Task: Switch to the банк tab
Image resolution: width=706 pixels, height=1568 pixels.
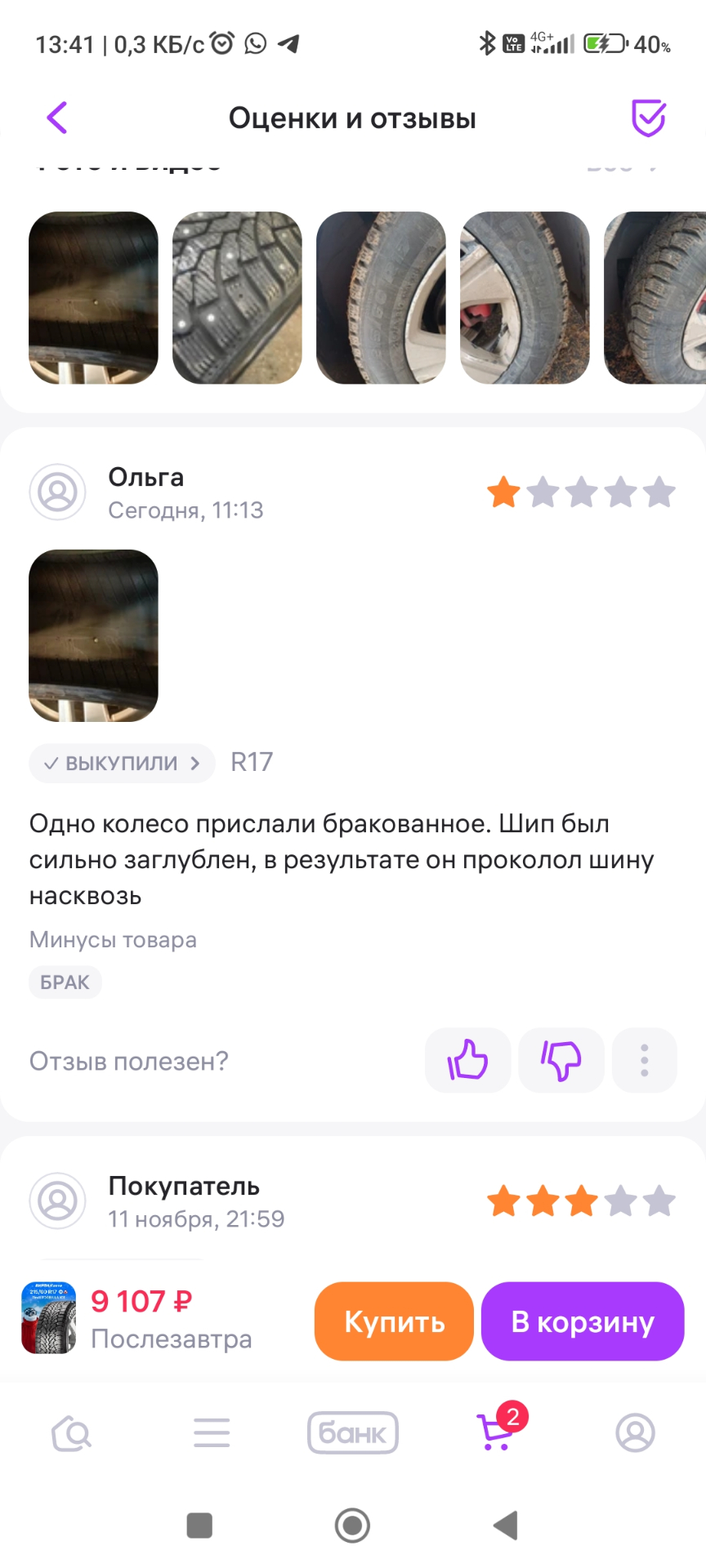Action: 352,1433
